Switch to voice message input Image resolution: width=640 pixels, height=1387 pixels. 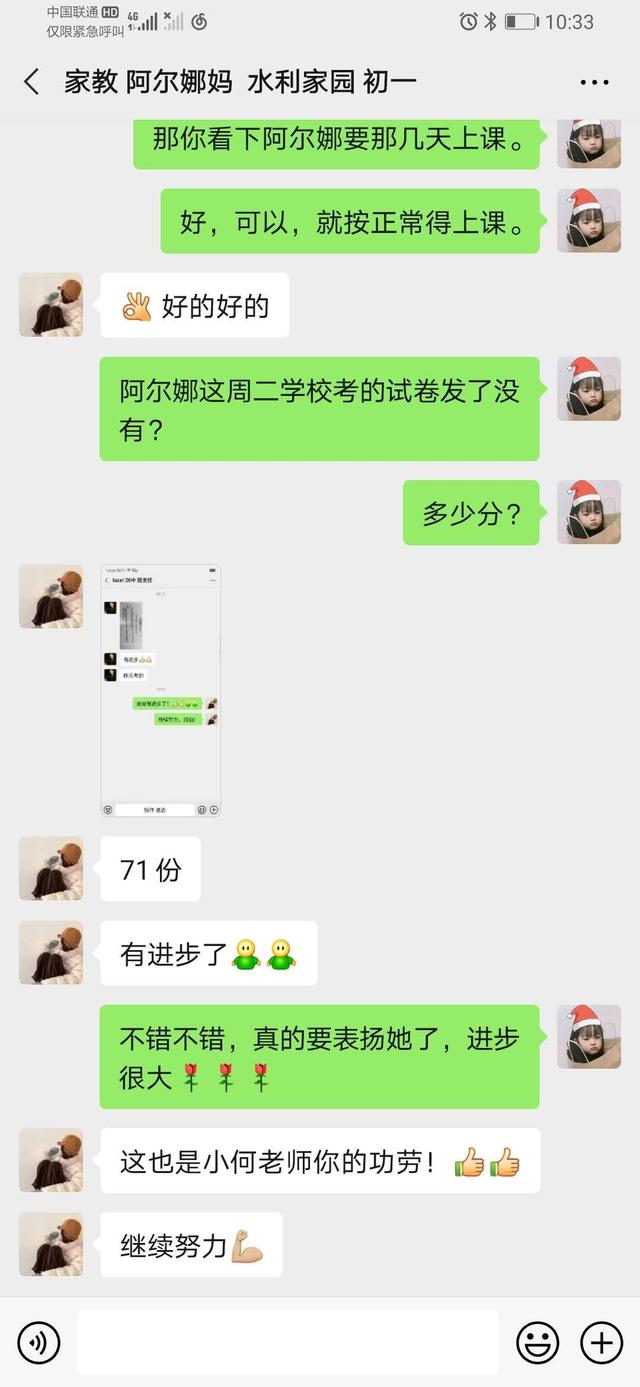tap(39, 1342)
